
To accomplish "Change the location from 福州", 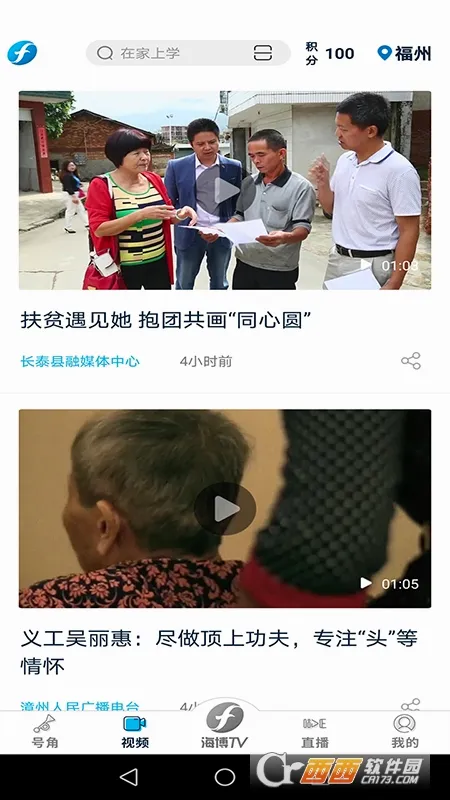I will point(404,53).
